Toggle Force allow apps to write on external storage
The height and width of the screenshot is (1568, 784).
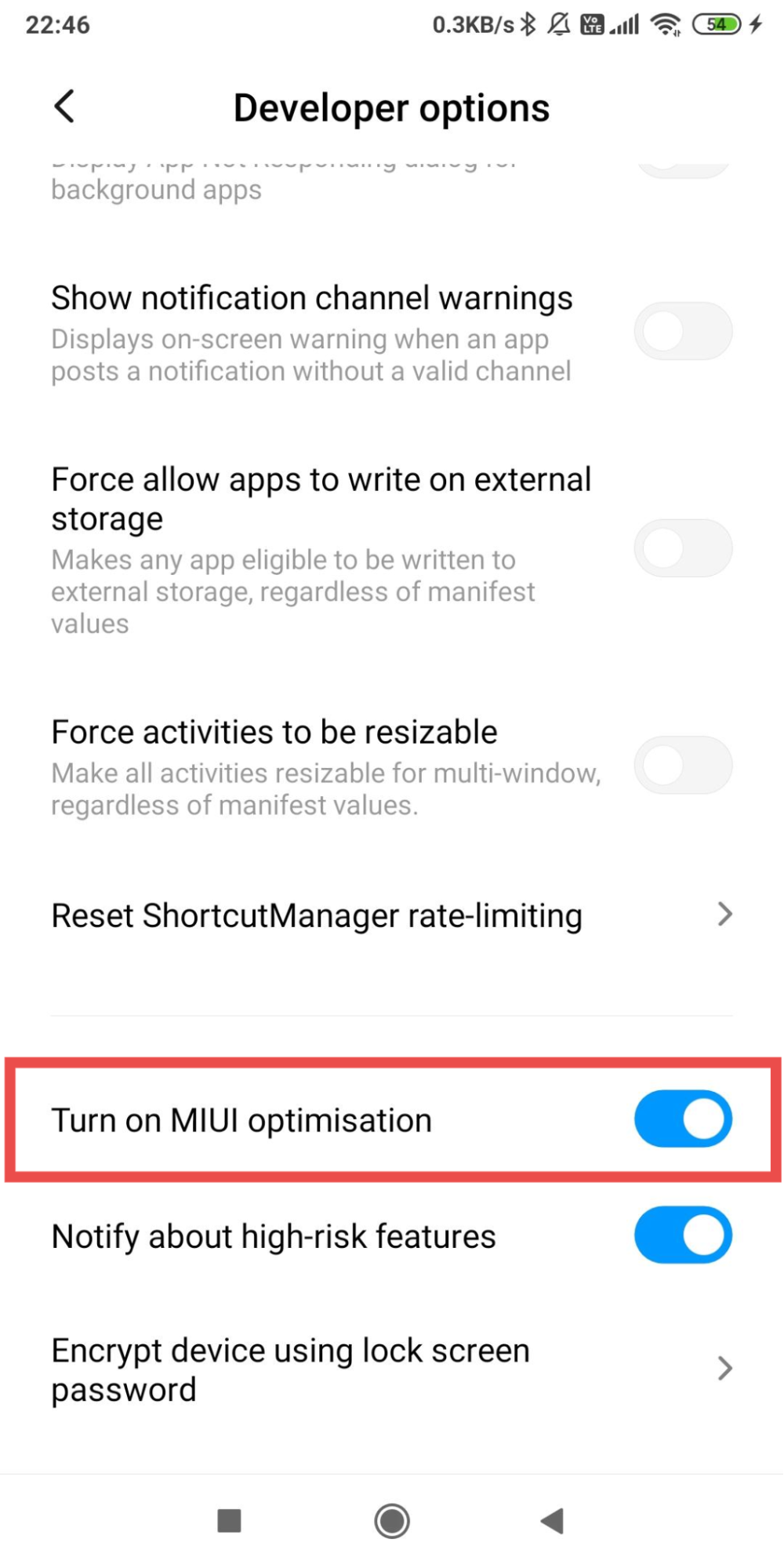[x=683, y=548]
